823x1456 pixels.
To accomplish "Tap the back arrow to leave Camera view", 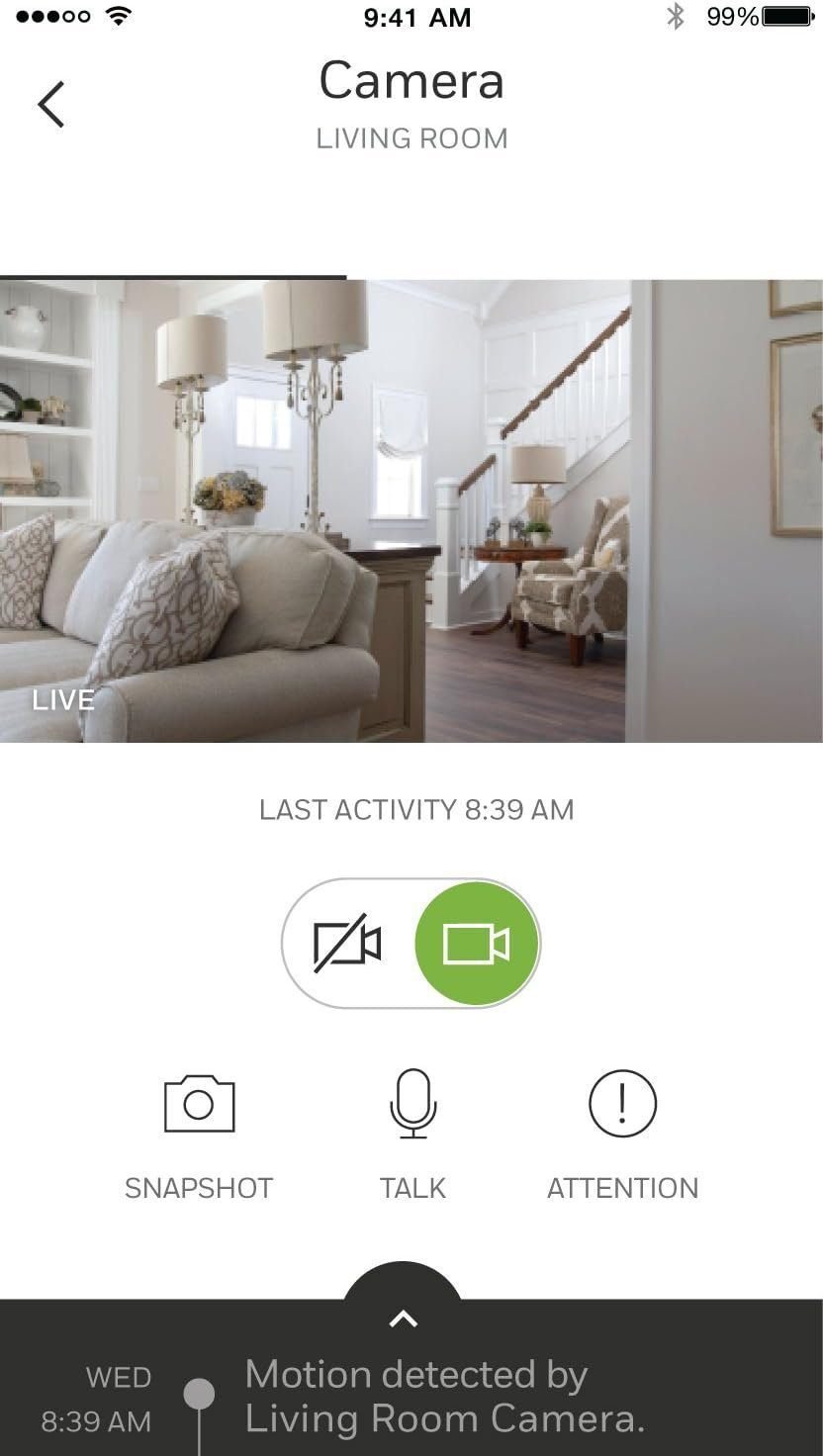I will coord(49,103).
